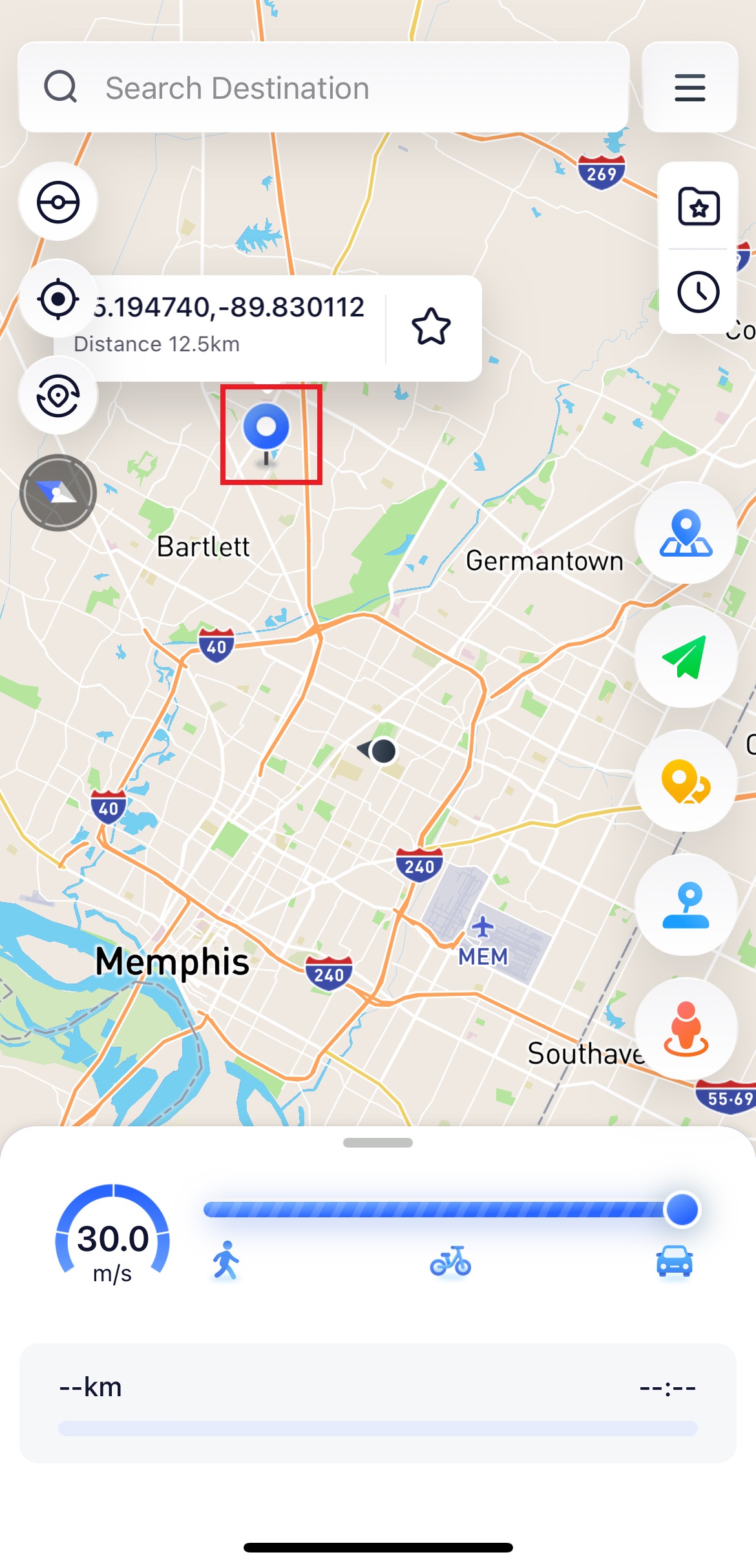Switch speed to cycling mode
The image size is (756, 1568).
coord(452,1259)
